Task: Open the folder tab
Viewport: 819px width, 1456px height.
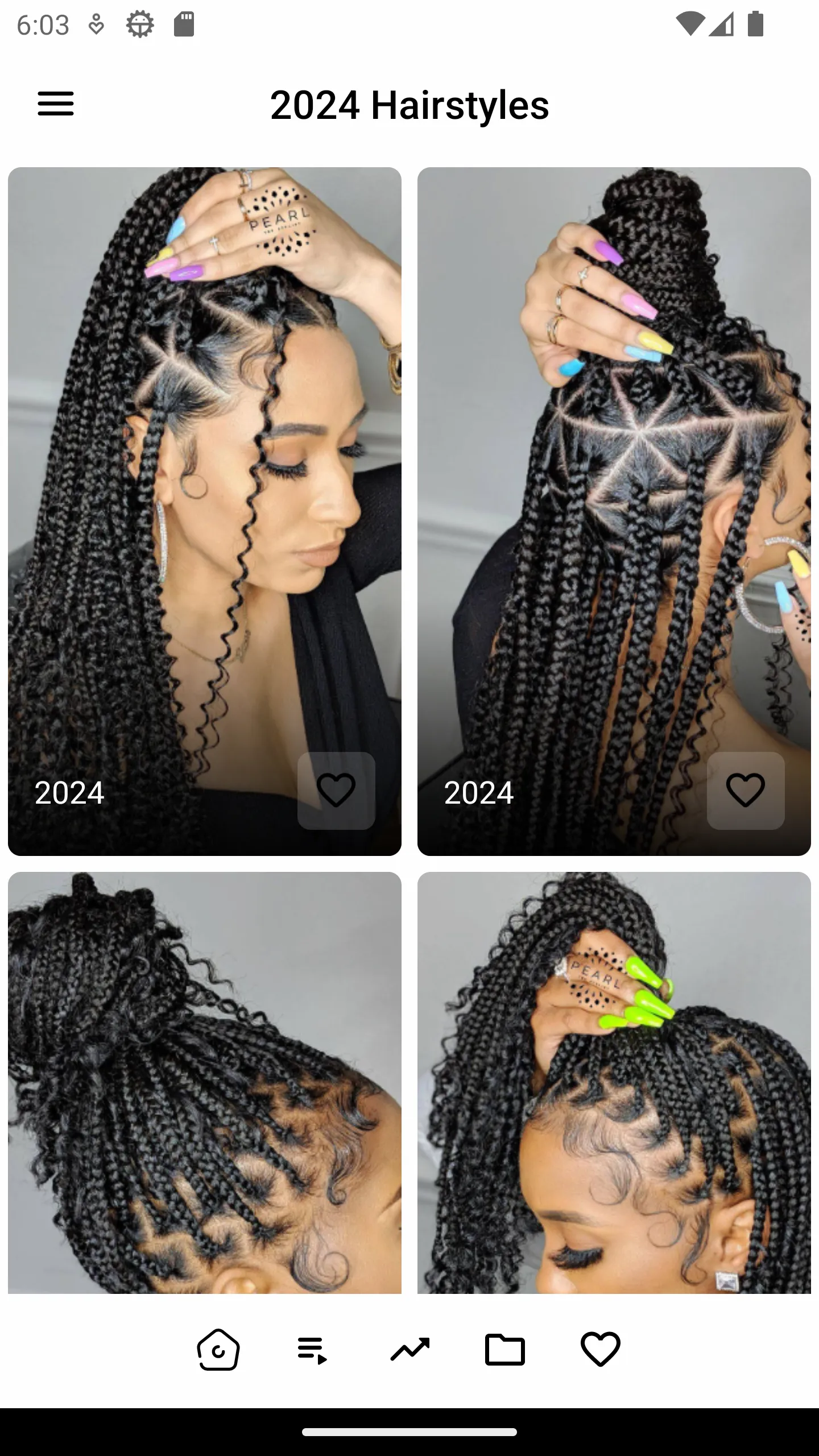Action: [x=504, y=1349]
